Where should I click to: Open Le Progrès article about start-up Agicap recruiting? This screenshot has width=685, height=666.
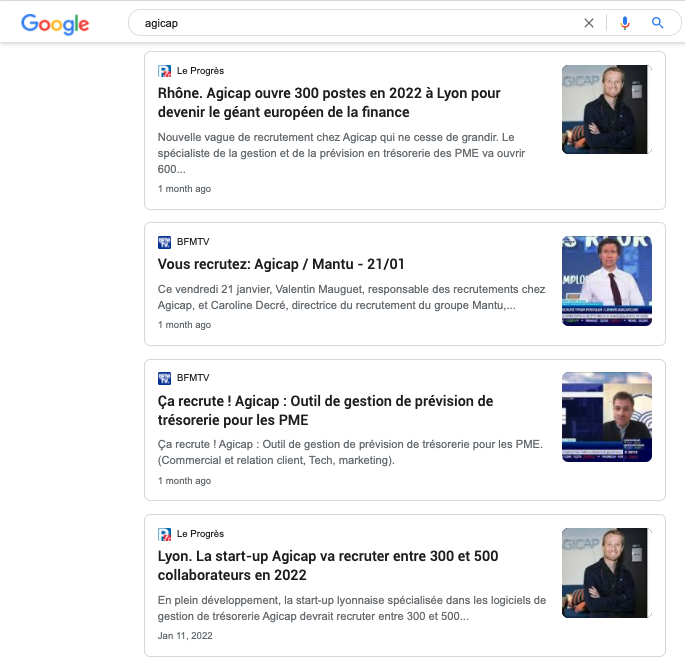pos(330,565)
